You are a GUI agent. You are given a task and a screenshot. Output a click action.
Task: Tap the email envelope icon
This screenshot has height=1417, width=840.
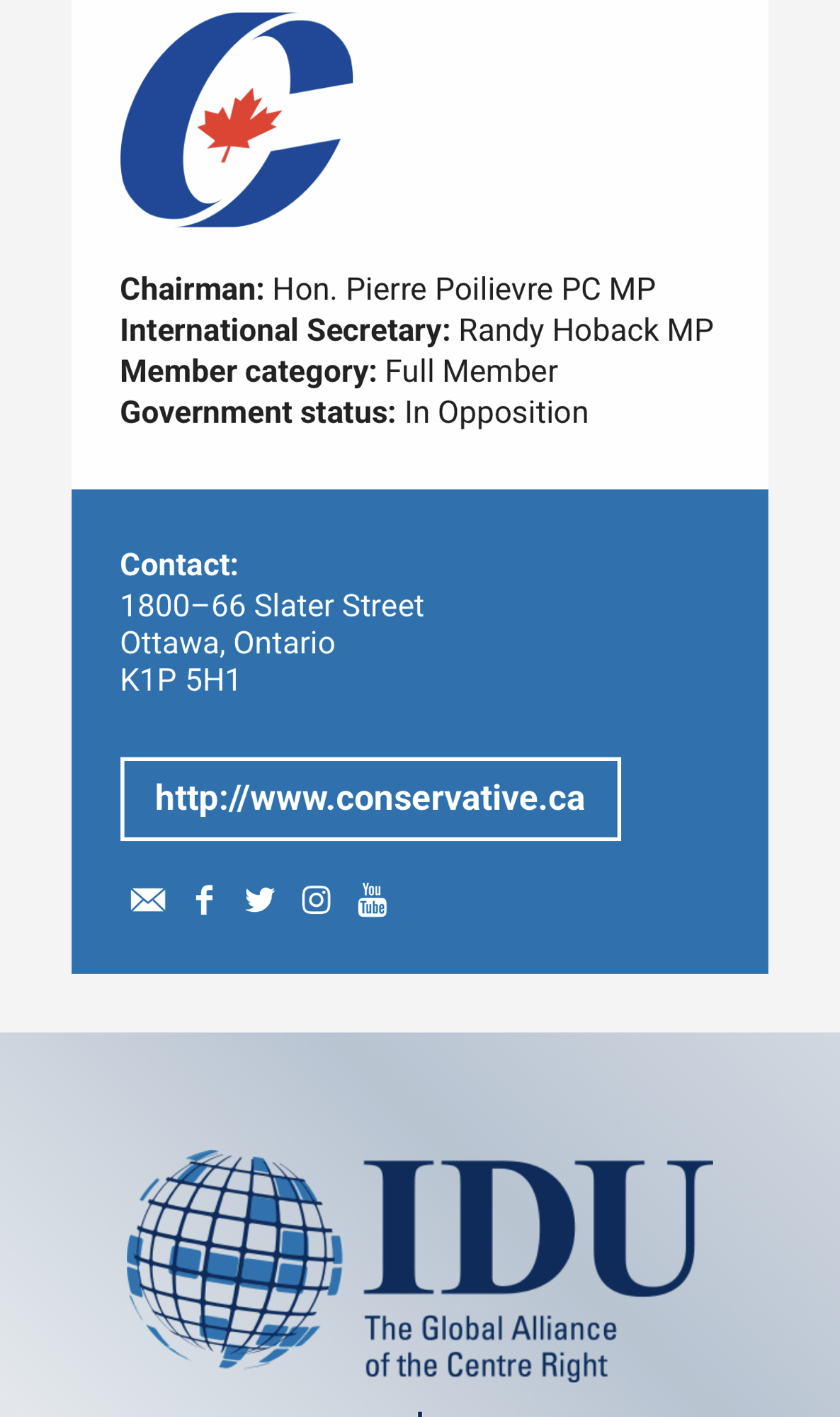coord(148,900)
